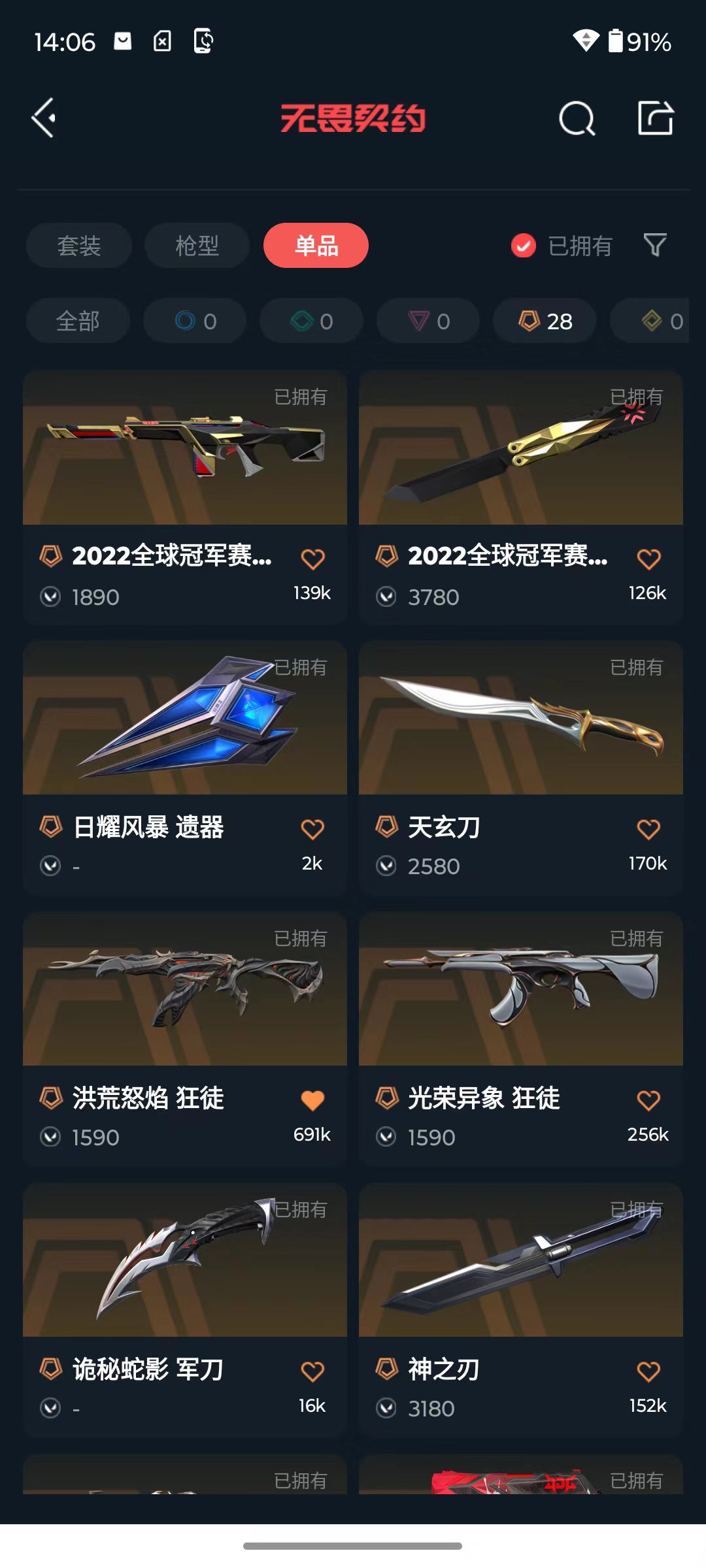Like the 神之刃 knife skin
The width and height of the screenshot is (706, 1568).
click(648, 1372)
